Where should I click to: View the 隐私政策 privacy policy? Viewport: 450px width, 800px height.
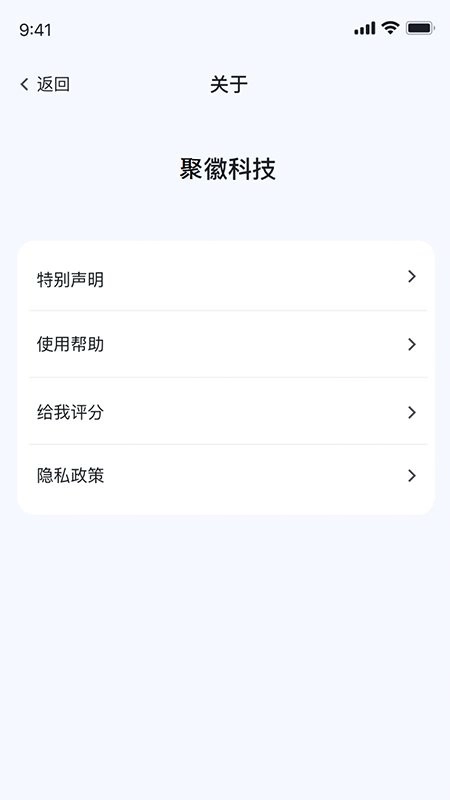(x=226, y=477)
